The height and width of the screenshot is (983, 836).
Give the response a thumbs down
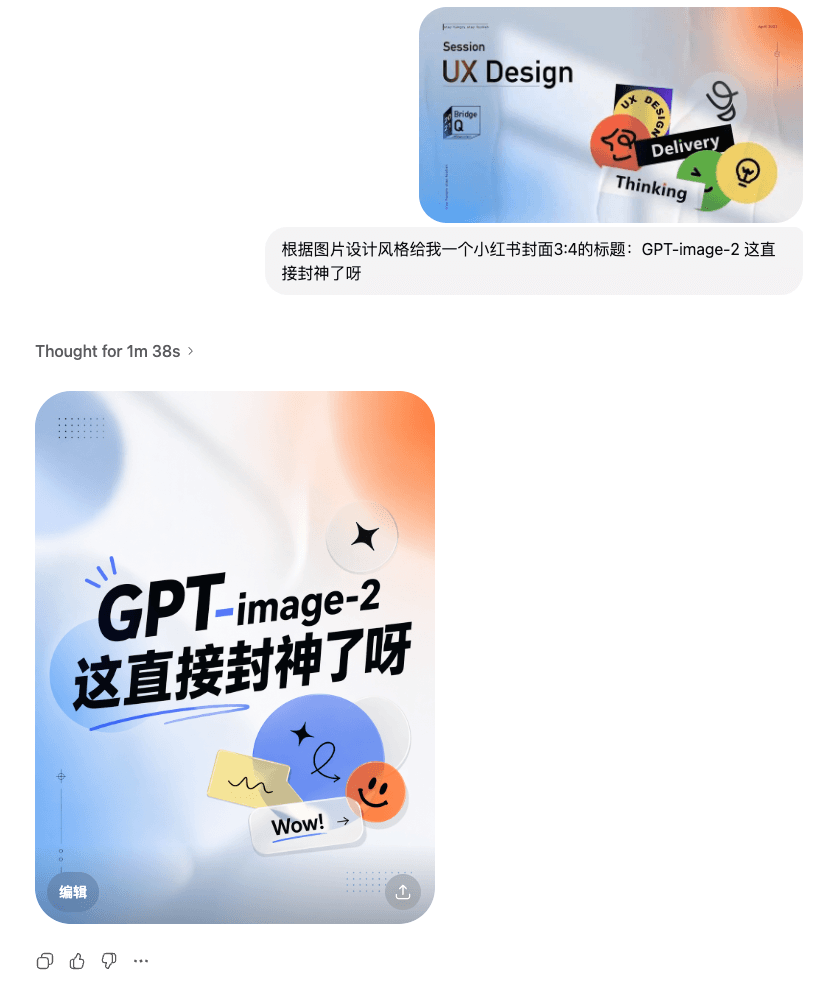coord(109,961)
